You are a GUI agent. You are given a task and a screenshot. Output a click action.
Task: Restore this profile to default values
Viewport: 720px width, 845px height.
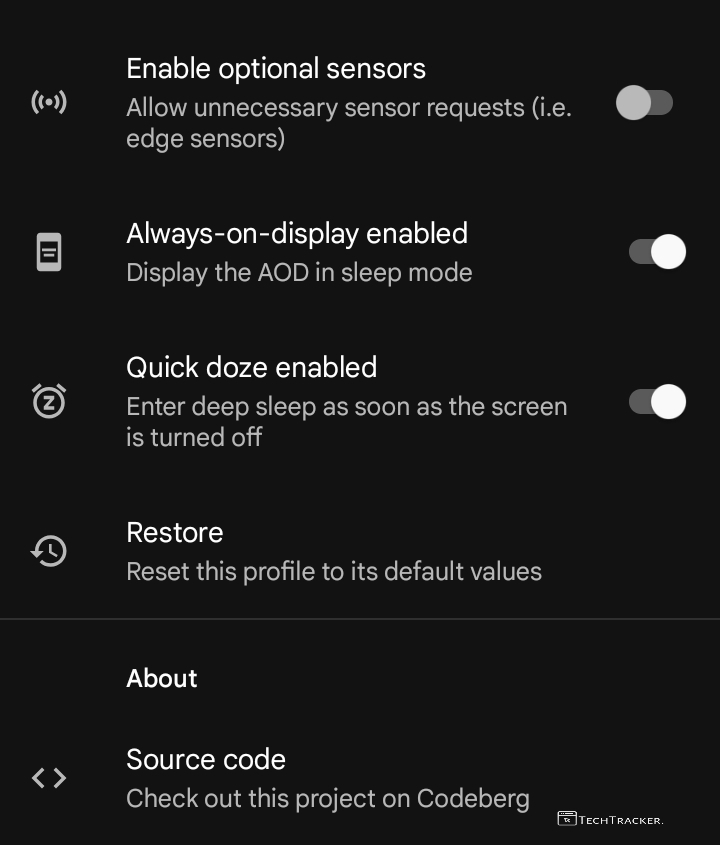[x=333, y=551]
